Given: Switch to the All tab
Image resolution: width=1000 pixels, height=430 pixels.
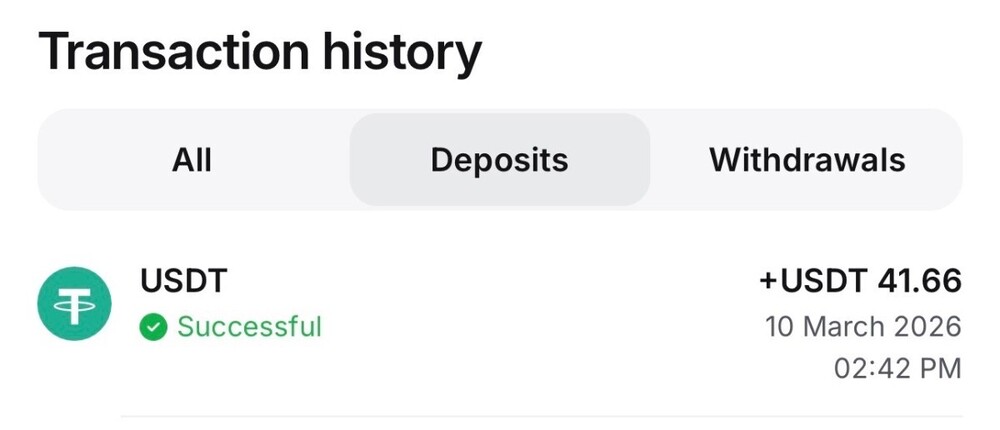Looking at the screenshot, I should [x=192, y=160].
